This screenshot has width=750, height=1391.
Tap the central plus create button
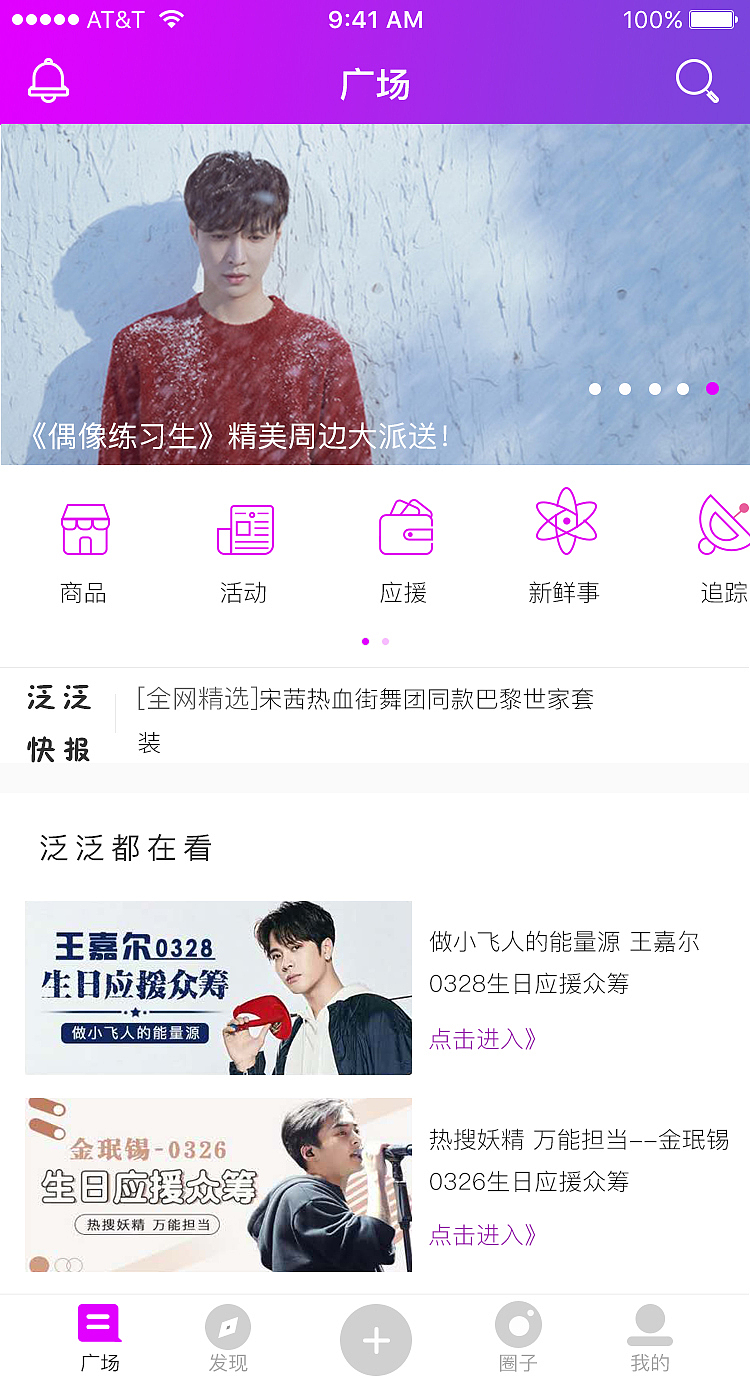click(x=375, y=1340)
